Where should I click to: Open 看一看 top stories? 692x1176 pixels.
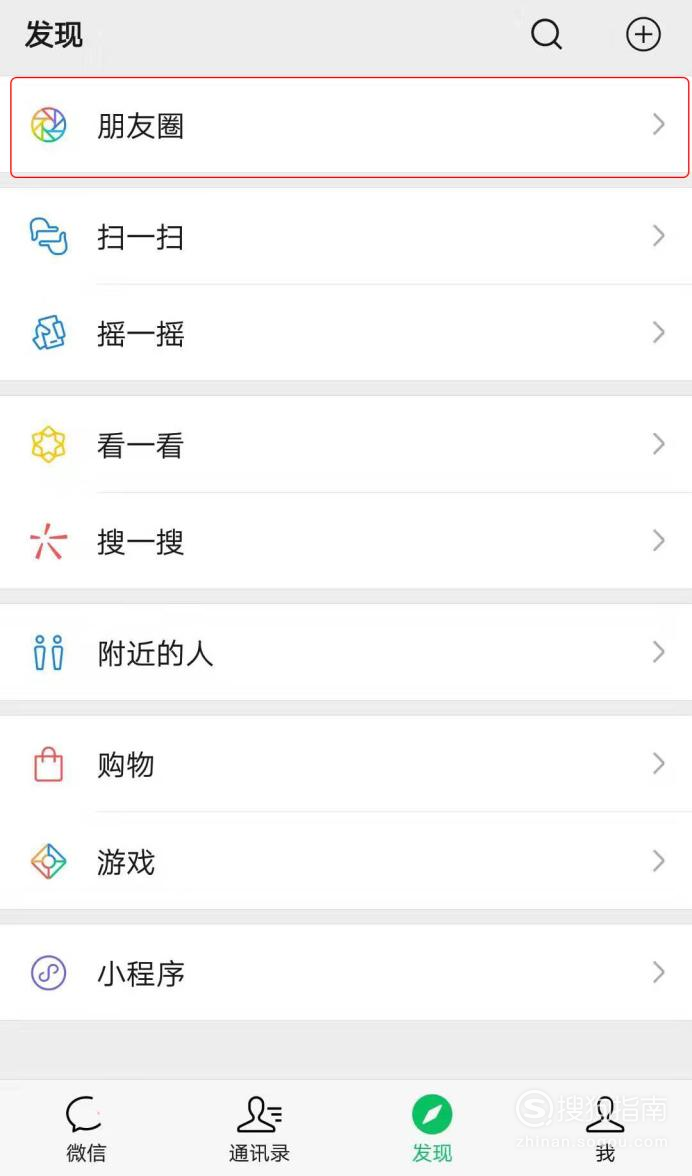346,444
